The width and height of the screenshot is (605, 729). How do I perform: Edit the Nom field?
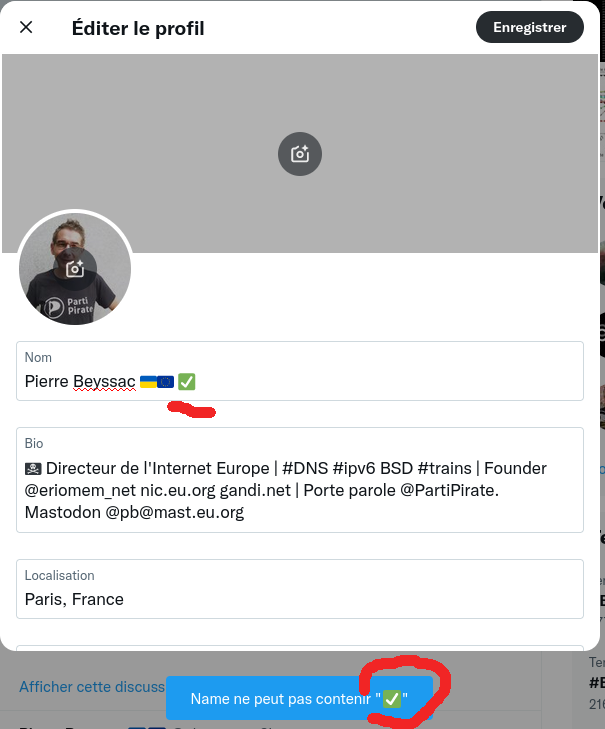coord(299,381)
